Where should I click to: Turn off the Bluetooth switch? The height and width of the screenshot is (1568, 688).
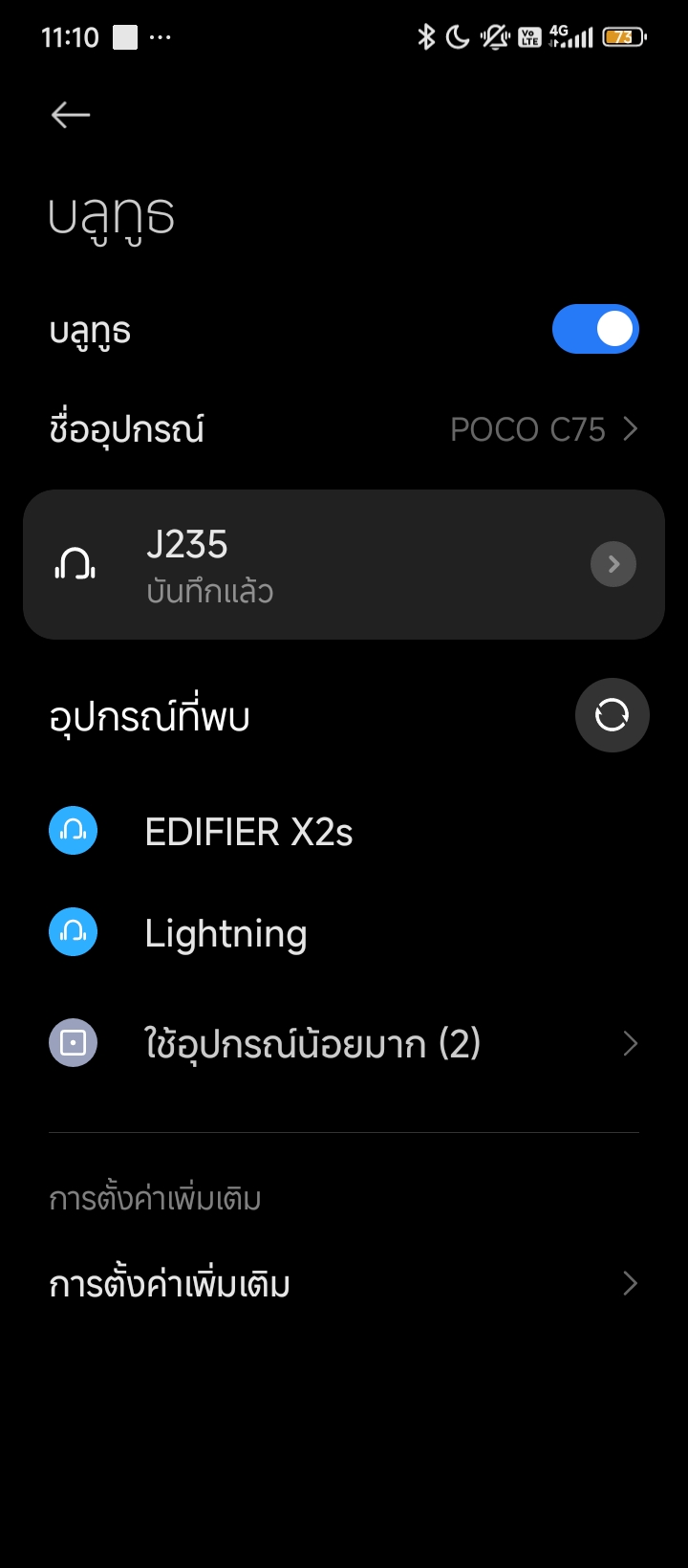click(x=595, y=329)
